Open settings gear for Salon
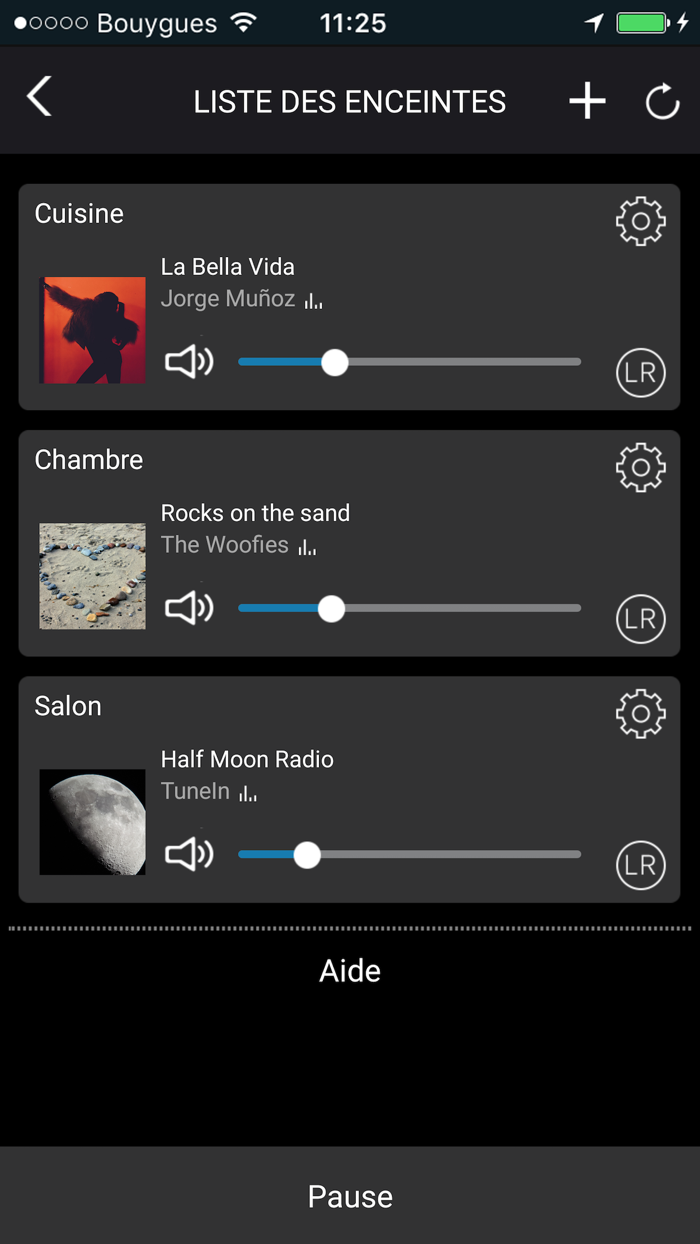The image size is (700, 1244). pyautogui.click(x=640, y=713)
